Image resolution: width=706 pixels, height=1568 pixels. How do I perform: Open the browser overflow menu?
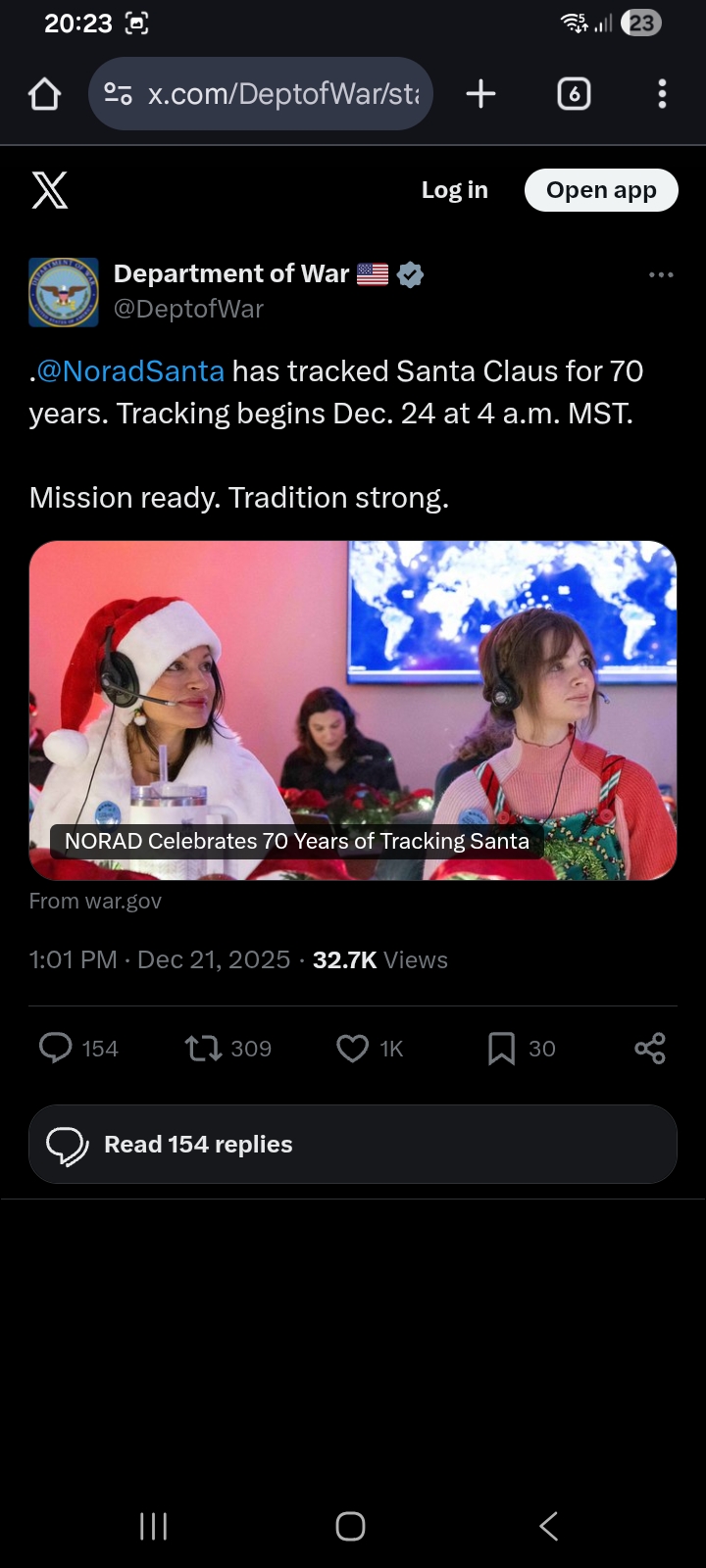[662, 94]
